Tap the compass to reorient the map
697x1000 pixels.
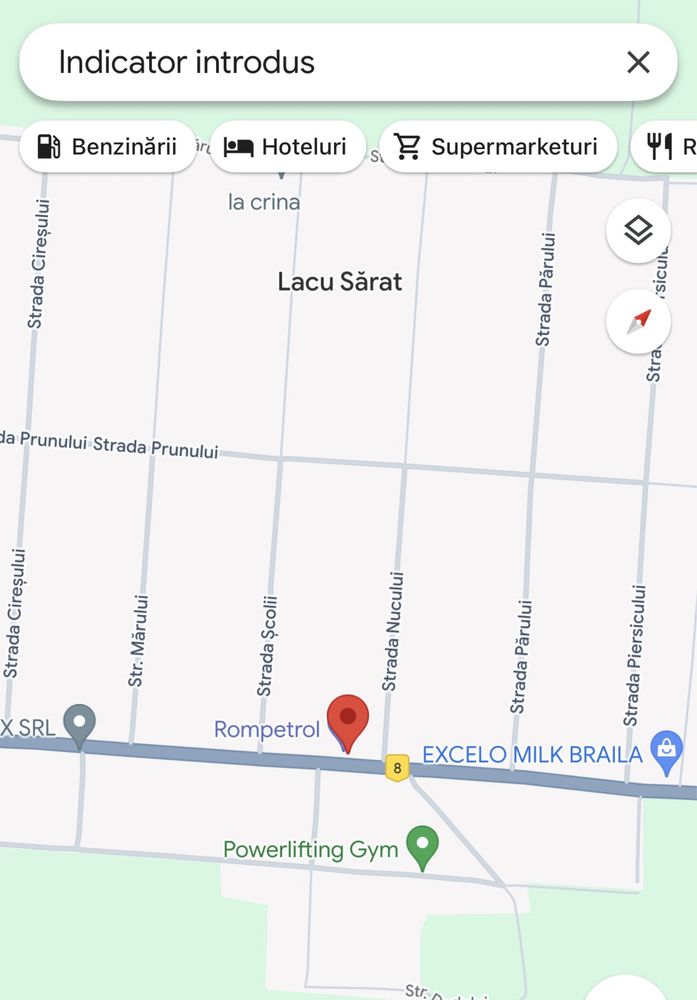(x=638, y=322)
